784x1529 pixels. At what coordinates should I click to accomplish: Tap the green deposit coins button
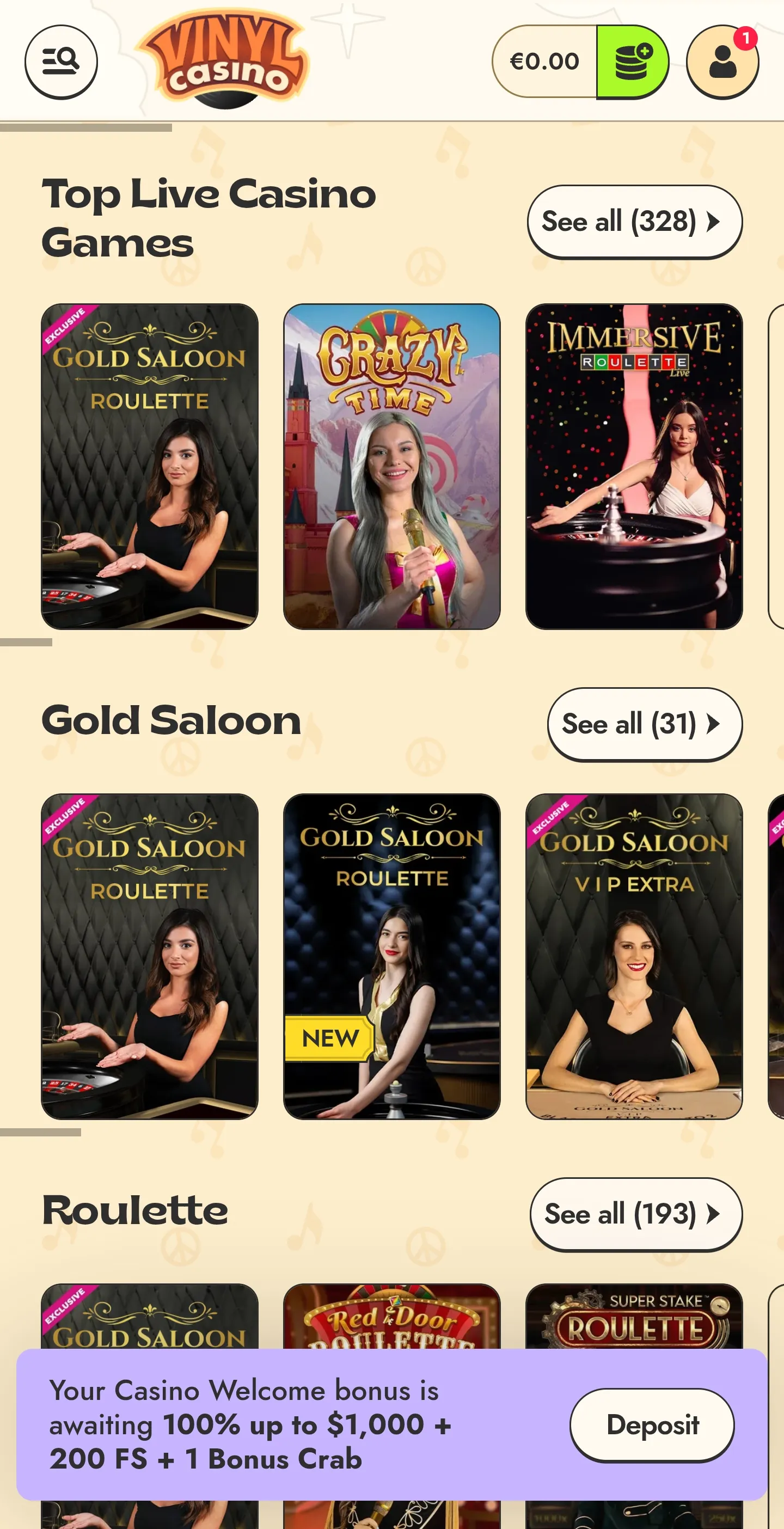coord(632,62)
